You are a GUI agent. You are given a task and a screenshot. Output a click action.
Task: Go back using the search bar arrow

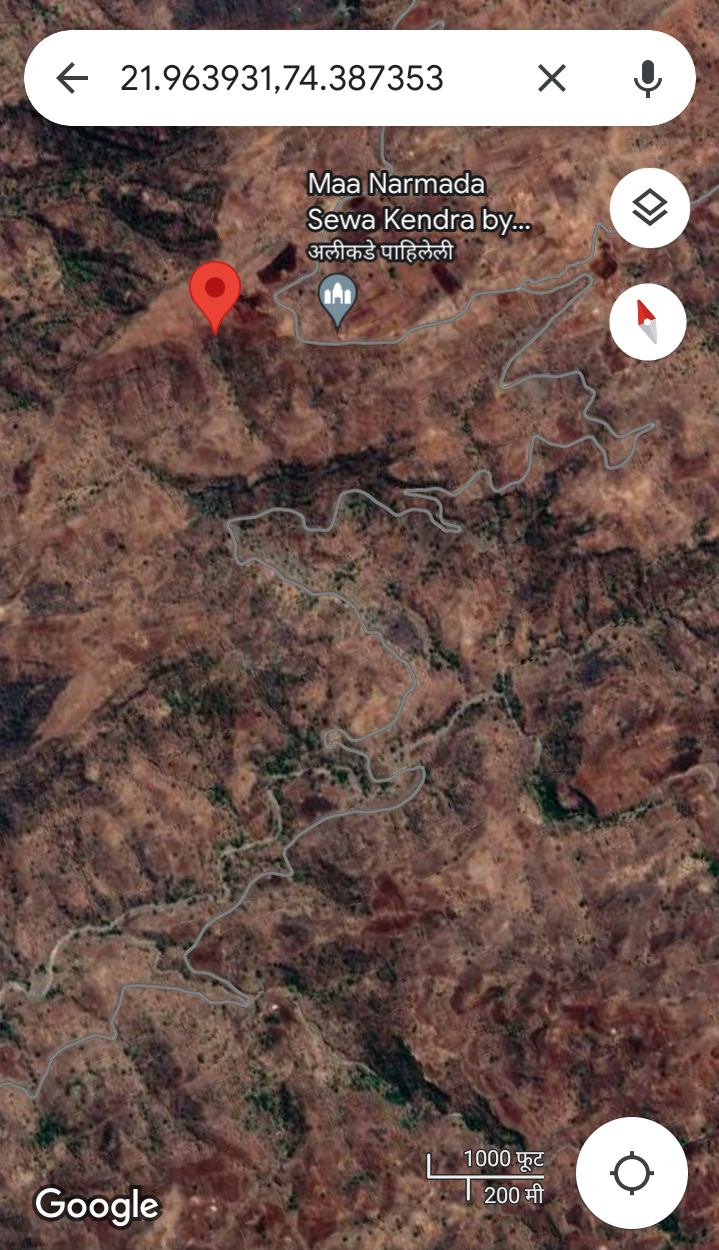(x=72, y=78)
